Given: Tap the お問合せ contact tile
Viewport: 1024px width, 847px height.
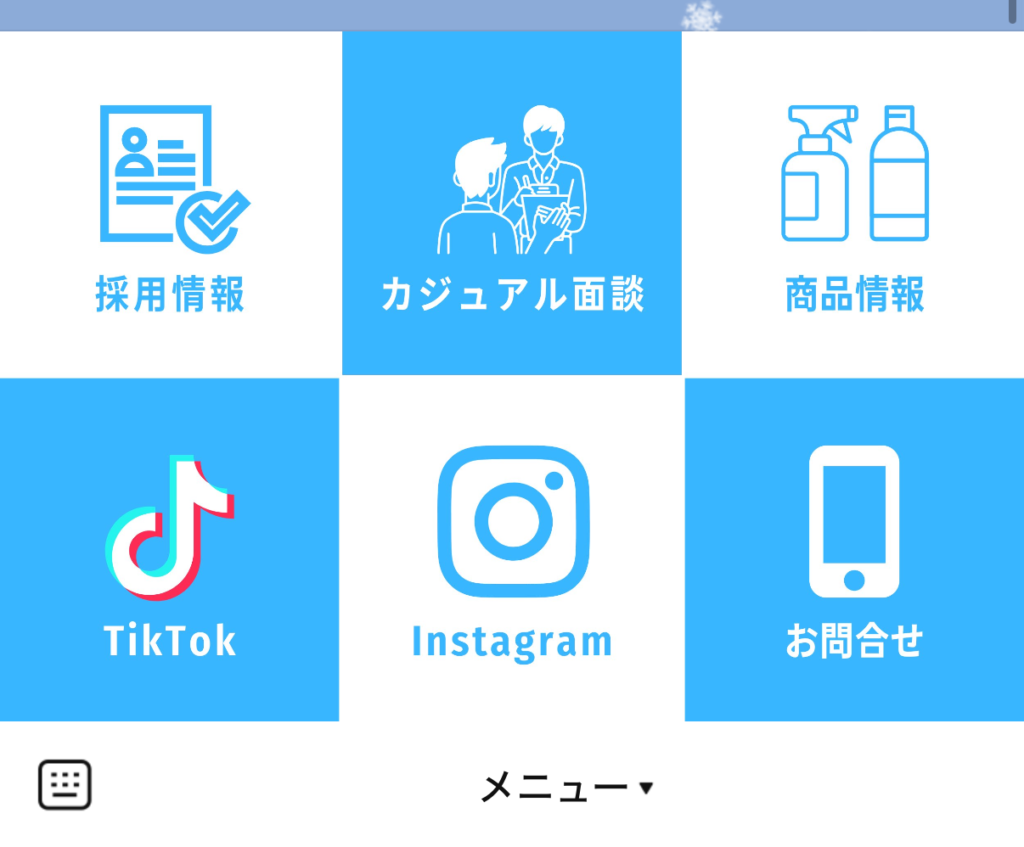Looking at the screenshot, I should pos(854,550).
